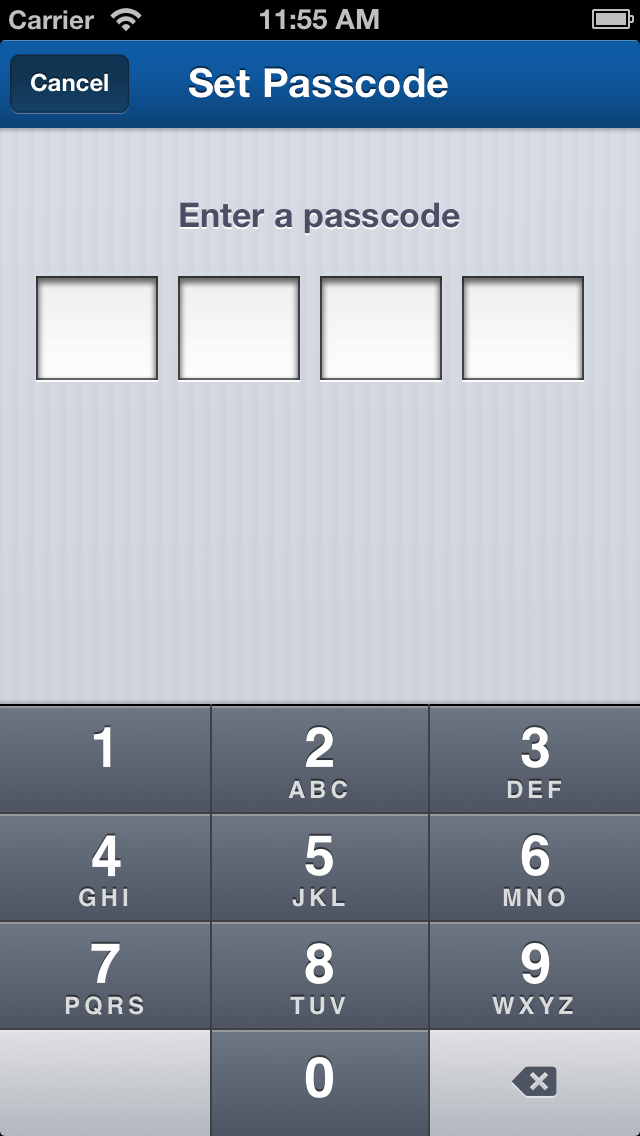Enter digit 0 on the keypad
Viewport: 640px width, 1136px height.
[x=320, y=1084]
